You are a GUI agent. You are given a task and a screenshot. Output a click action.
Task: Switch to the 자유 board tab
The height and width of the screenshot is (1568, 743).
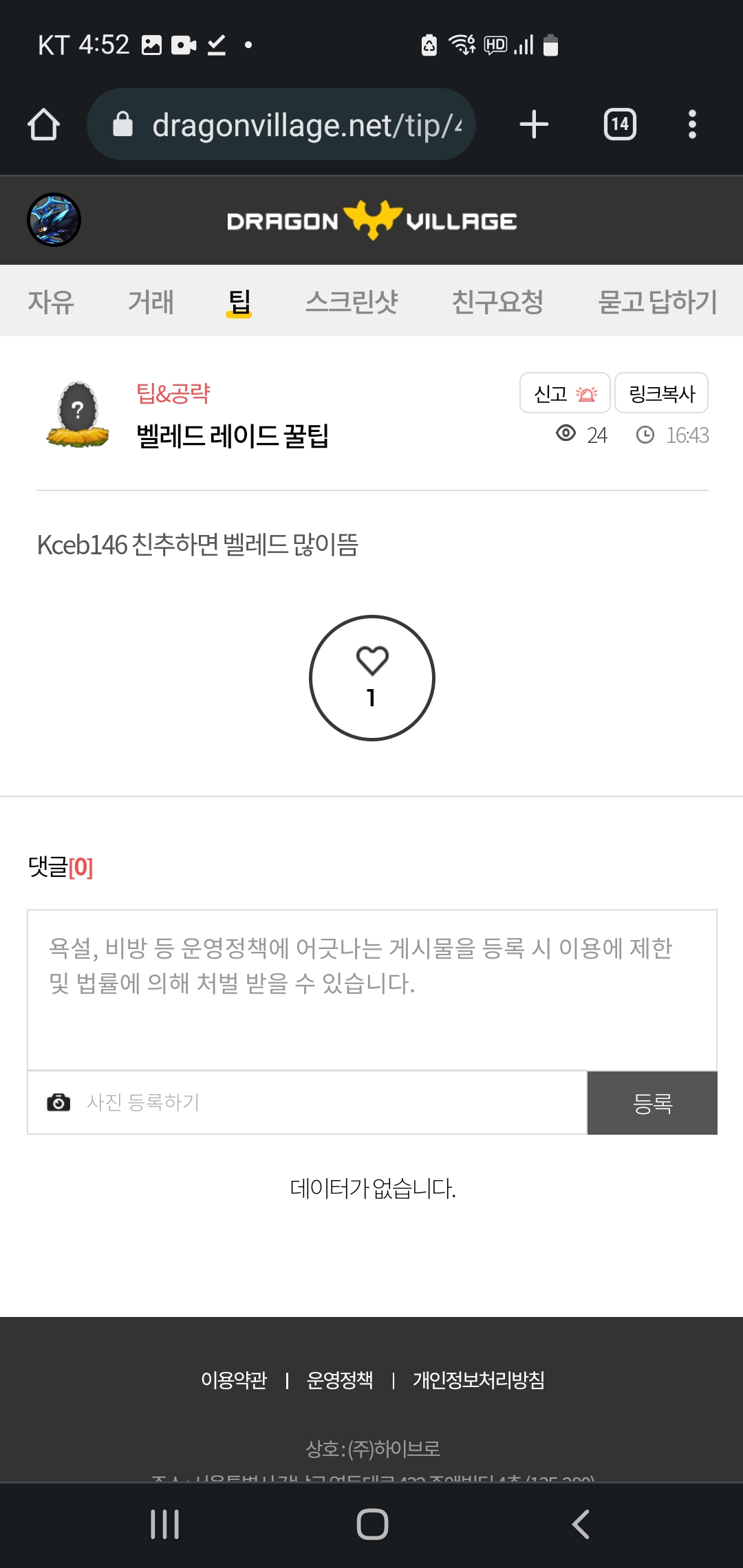pyautogui.click(x=50, y=302)
